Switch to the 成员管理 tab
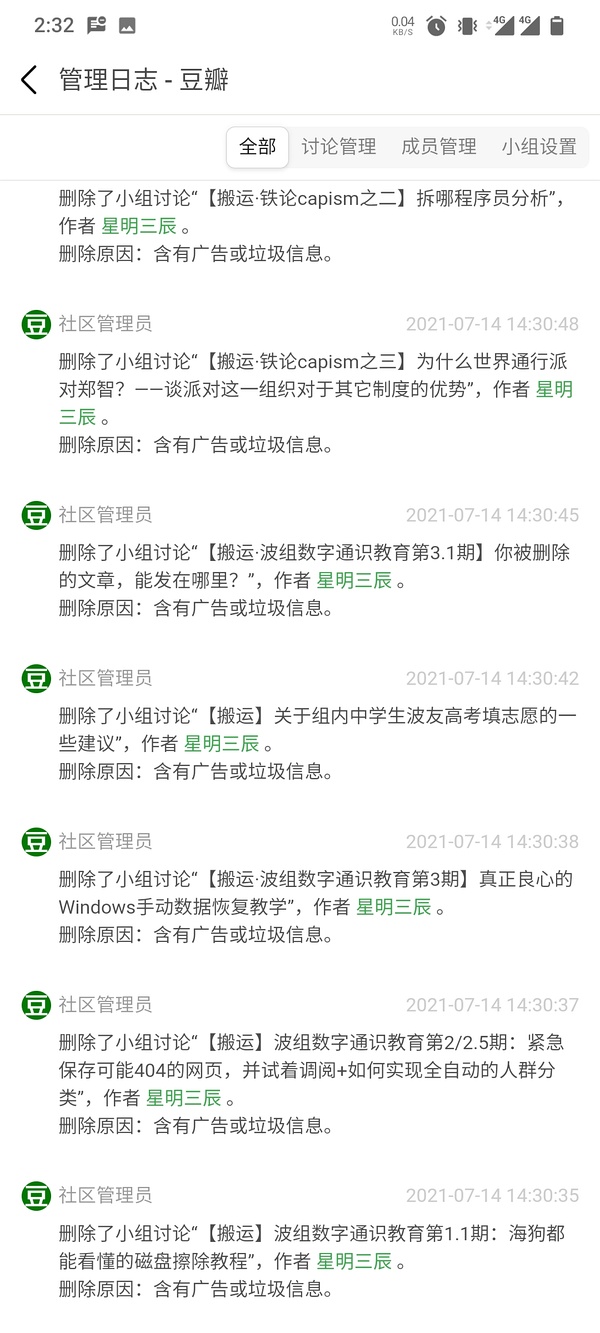 click(x=439, y=147)
